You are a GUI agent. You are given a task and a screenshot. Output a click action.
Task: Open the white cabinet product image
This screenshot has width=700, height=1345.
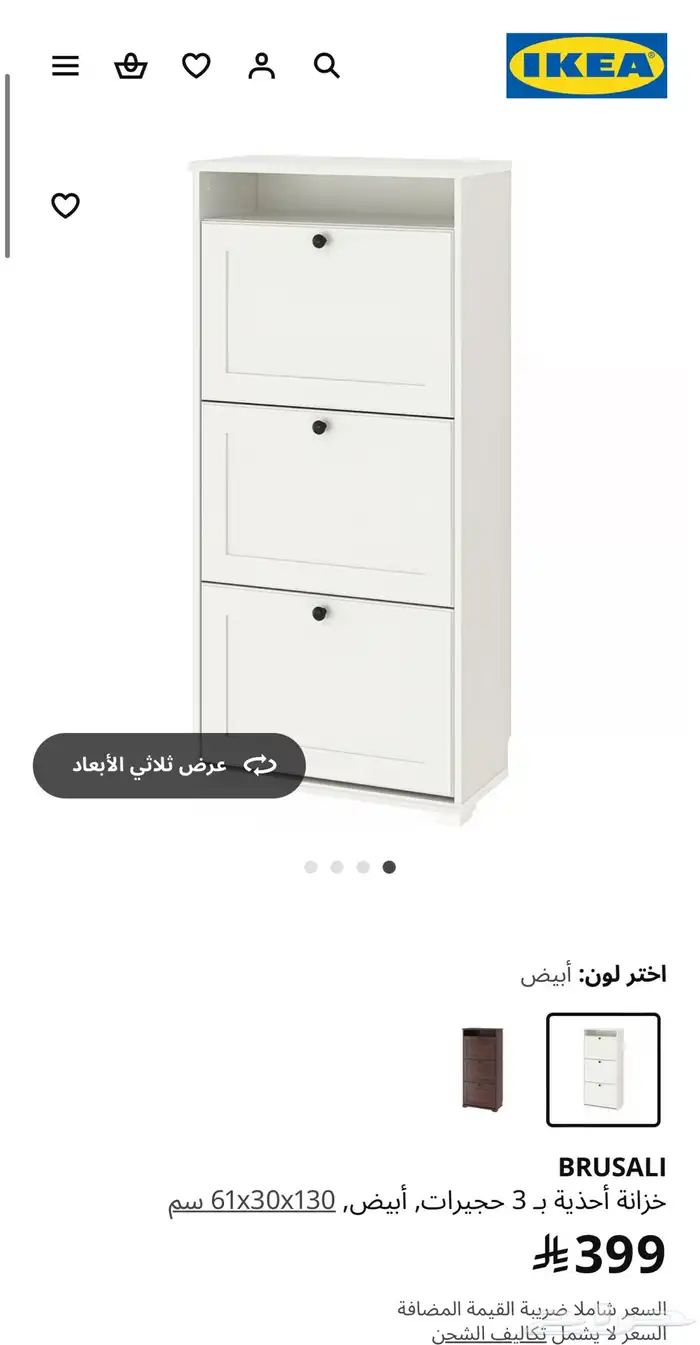[x=350, y=490]
